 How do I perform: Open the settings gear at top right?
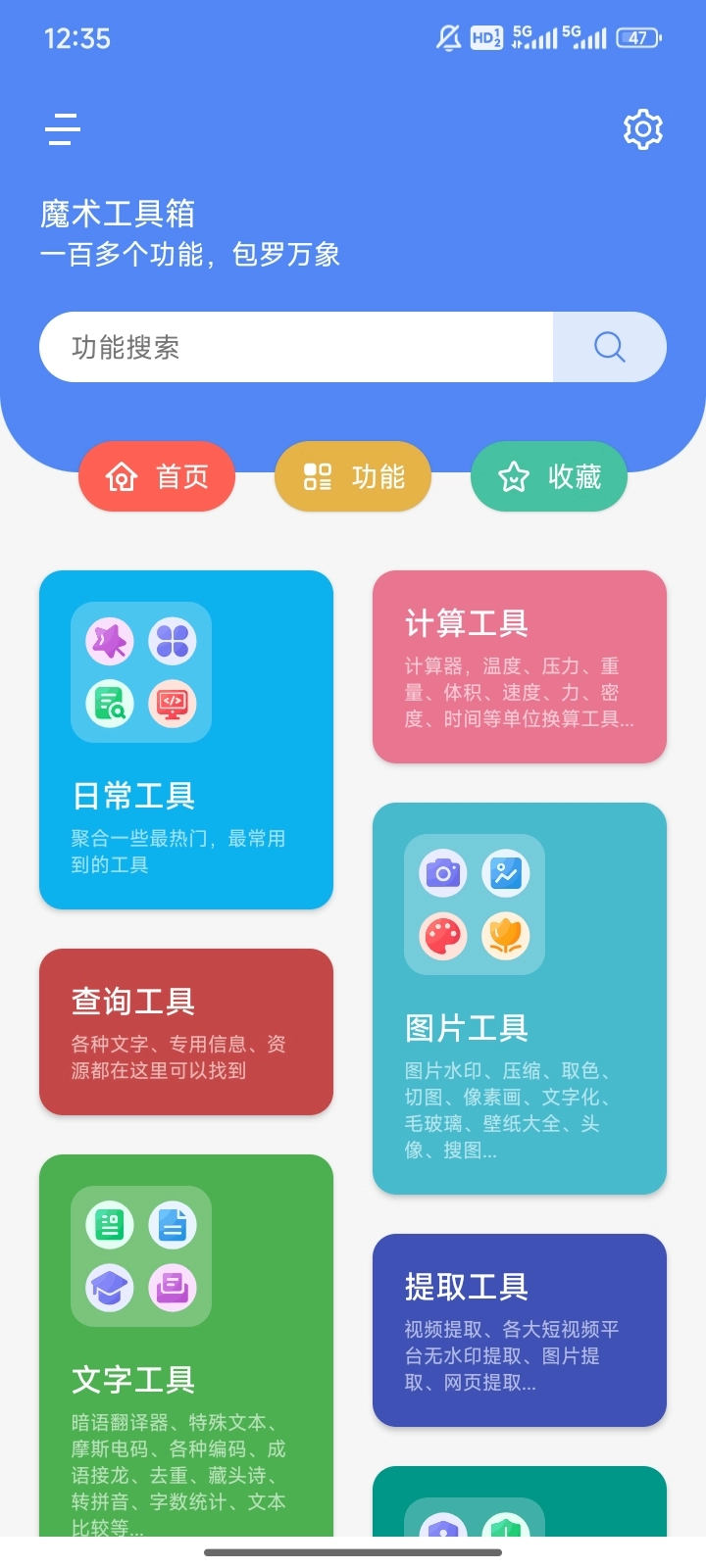[x=642, y=129]
